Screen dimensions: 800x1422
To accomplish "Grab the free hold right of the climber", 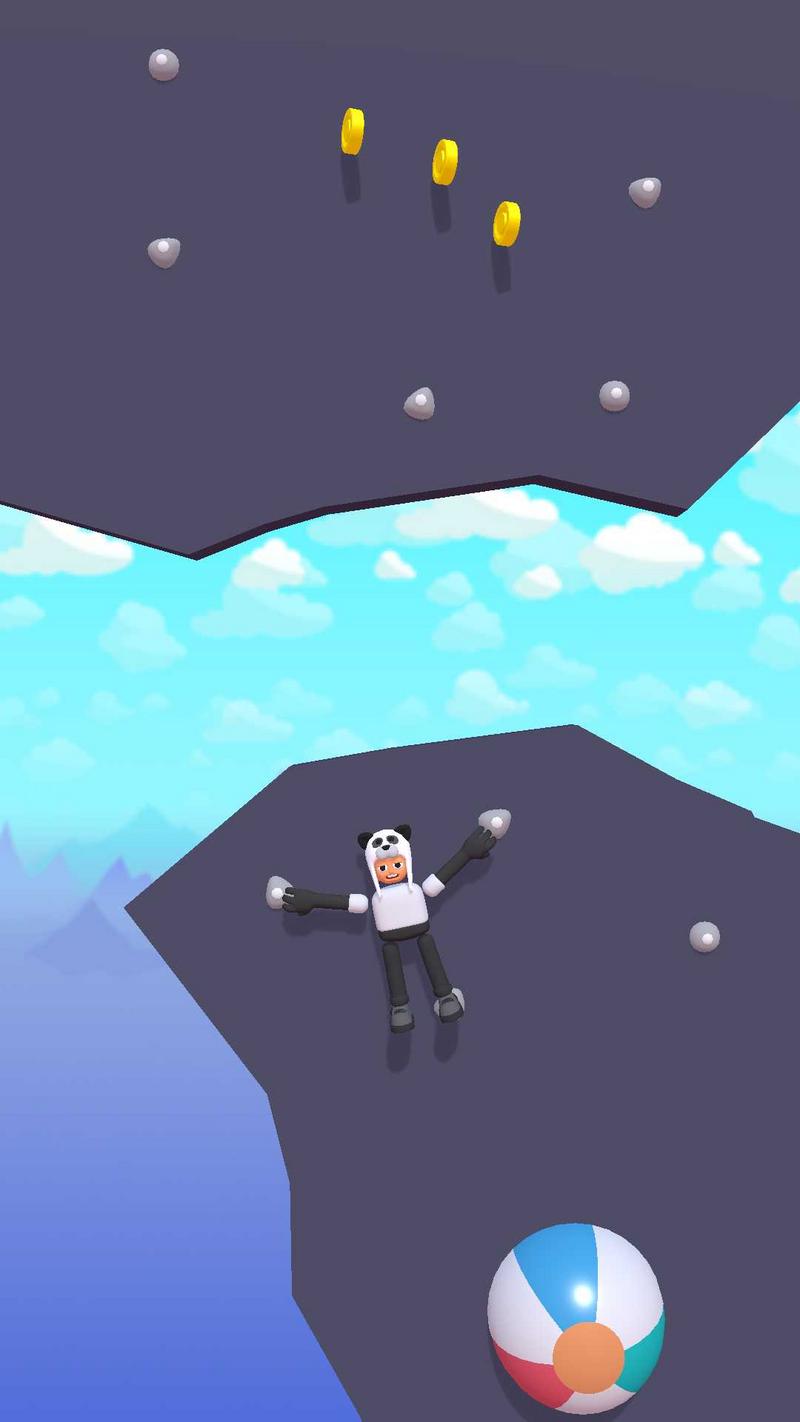I will 704,937.
